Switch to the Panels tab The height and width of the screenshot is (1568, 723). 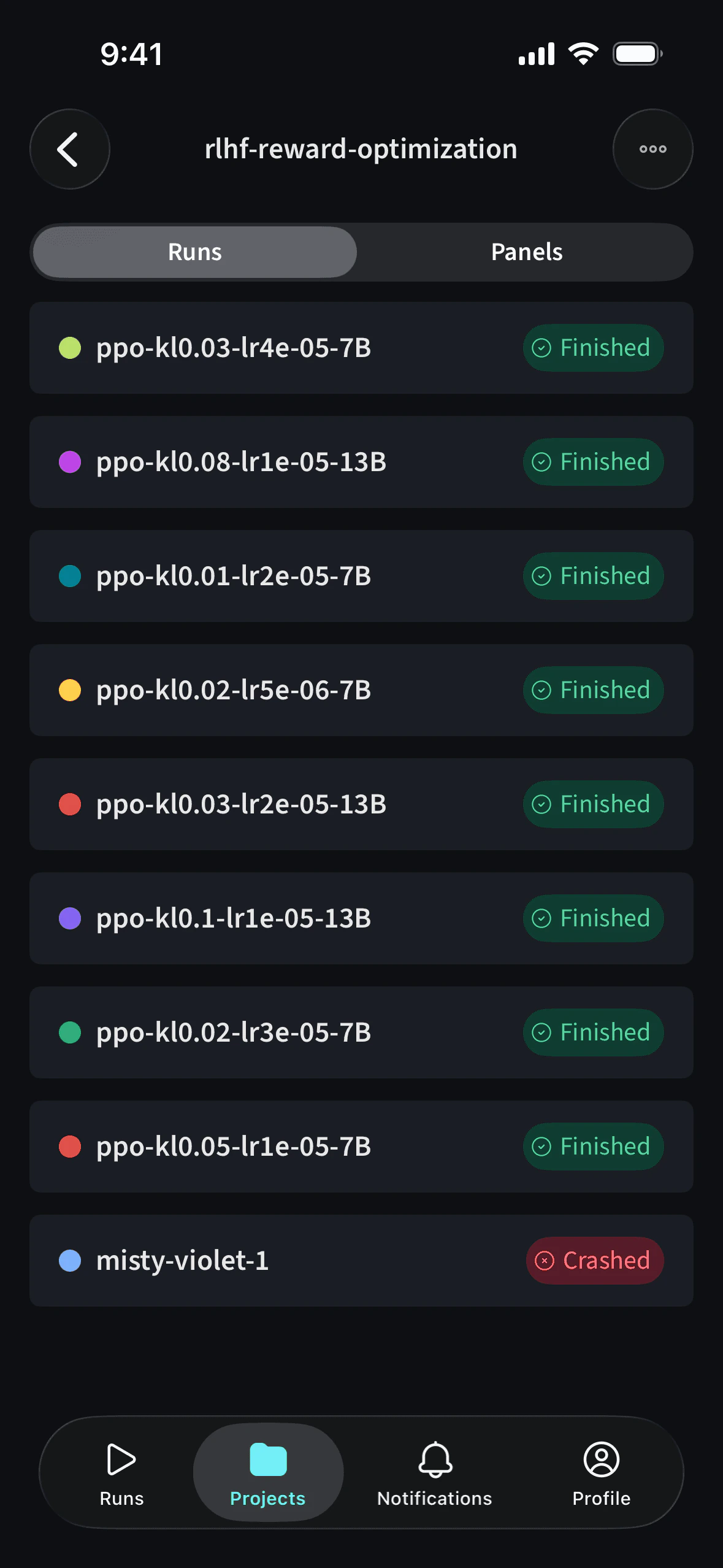click(526, 252)
